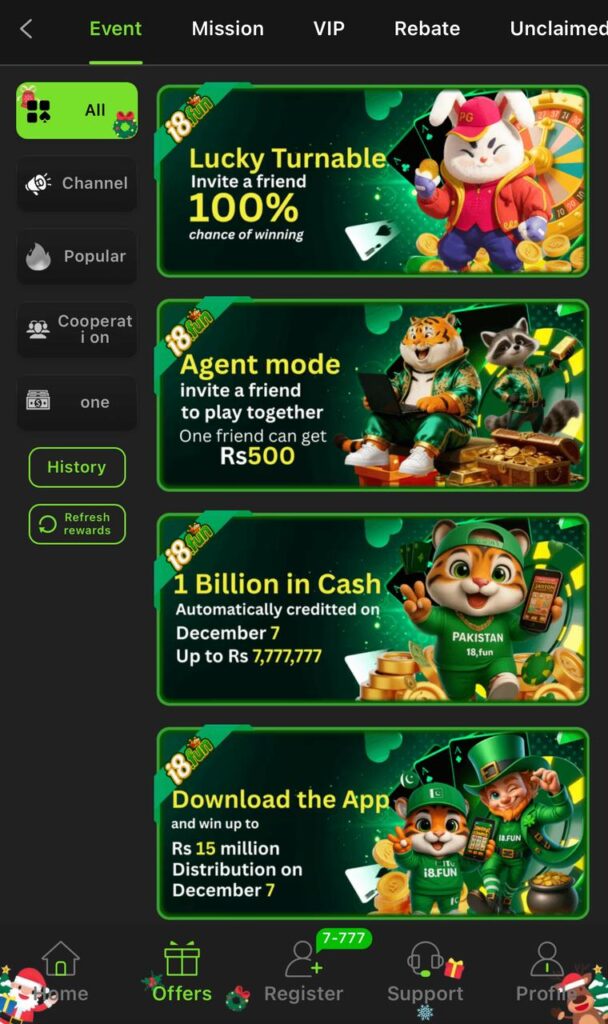The image size is (608, 1024).
Task: Switch to the VIP tab
Action: click(329, 29)
